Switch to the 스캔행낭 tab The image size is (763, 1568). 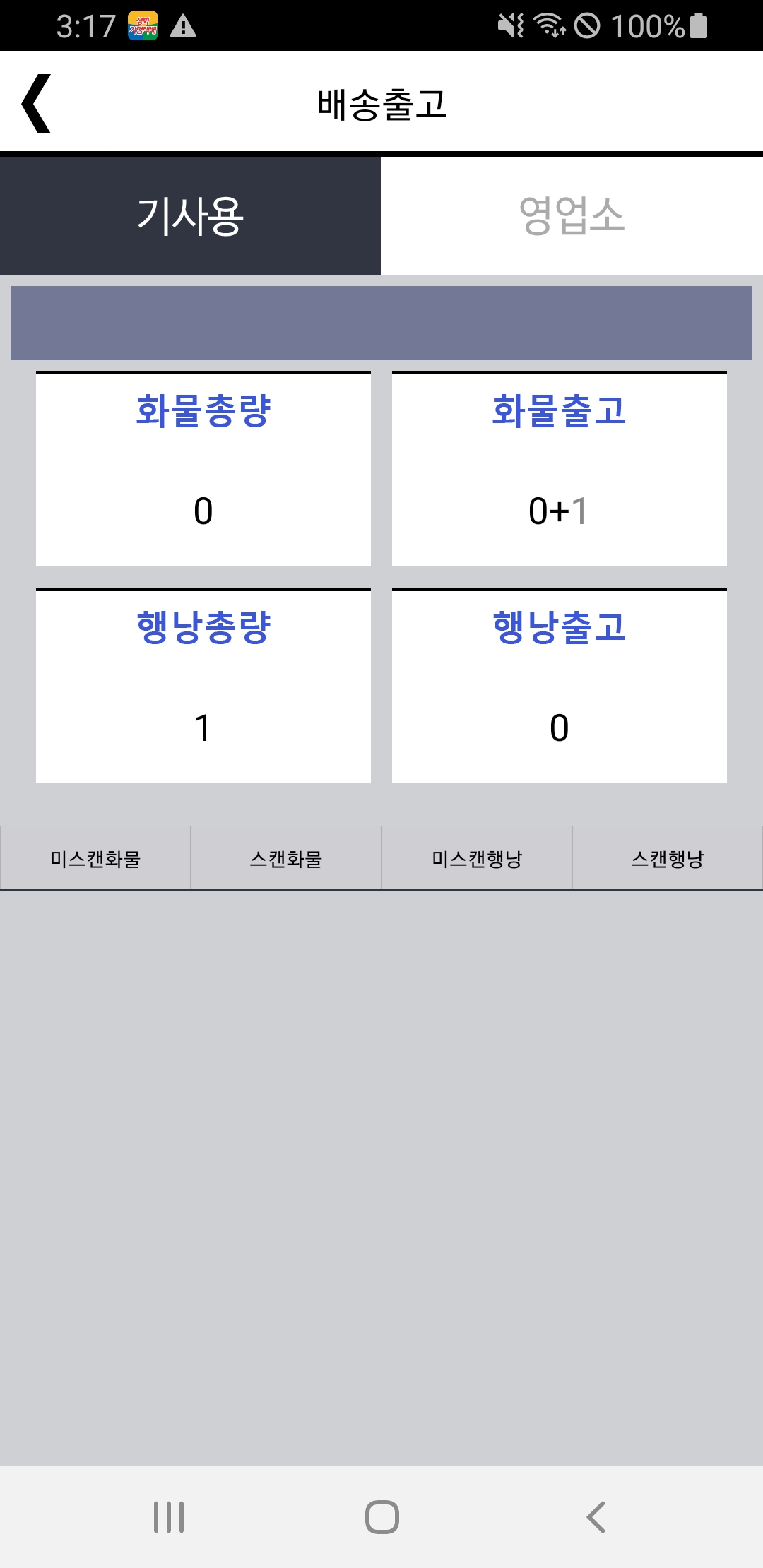coord(668,858)
